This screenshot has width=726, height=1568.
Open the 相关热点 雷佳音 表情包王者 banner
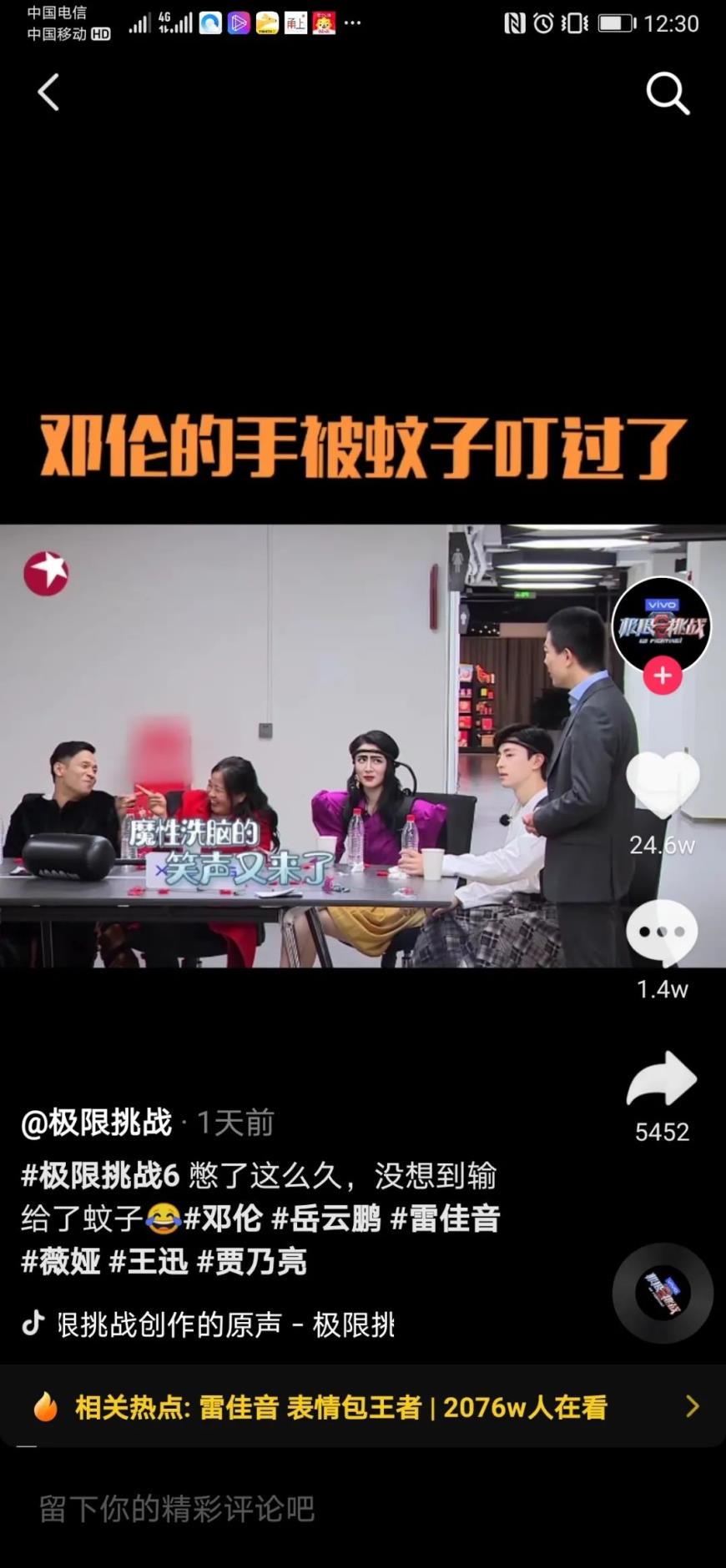click(x=363, y=1407)
